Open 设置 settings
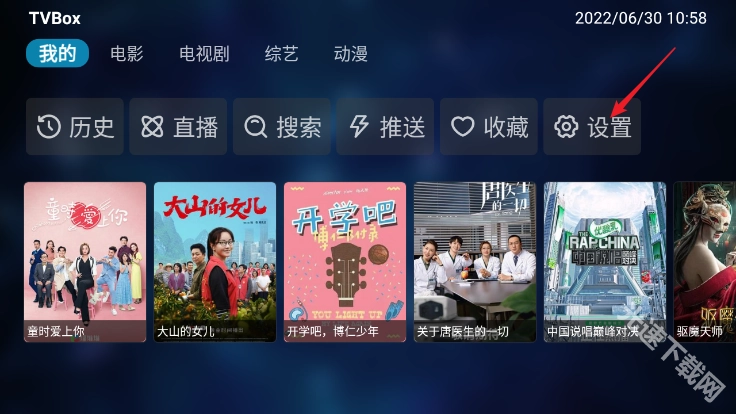The image size is (736, 414). tap(593, 127)
